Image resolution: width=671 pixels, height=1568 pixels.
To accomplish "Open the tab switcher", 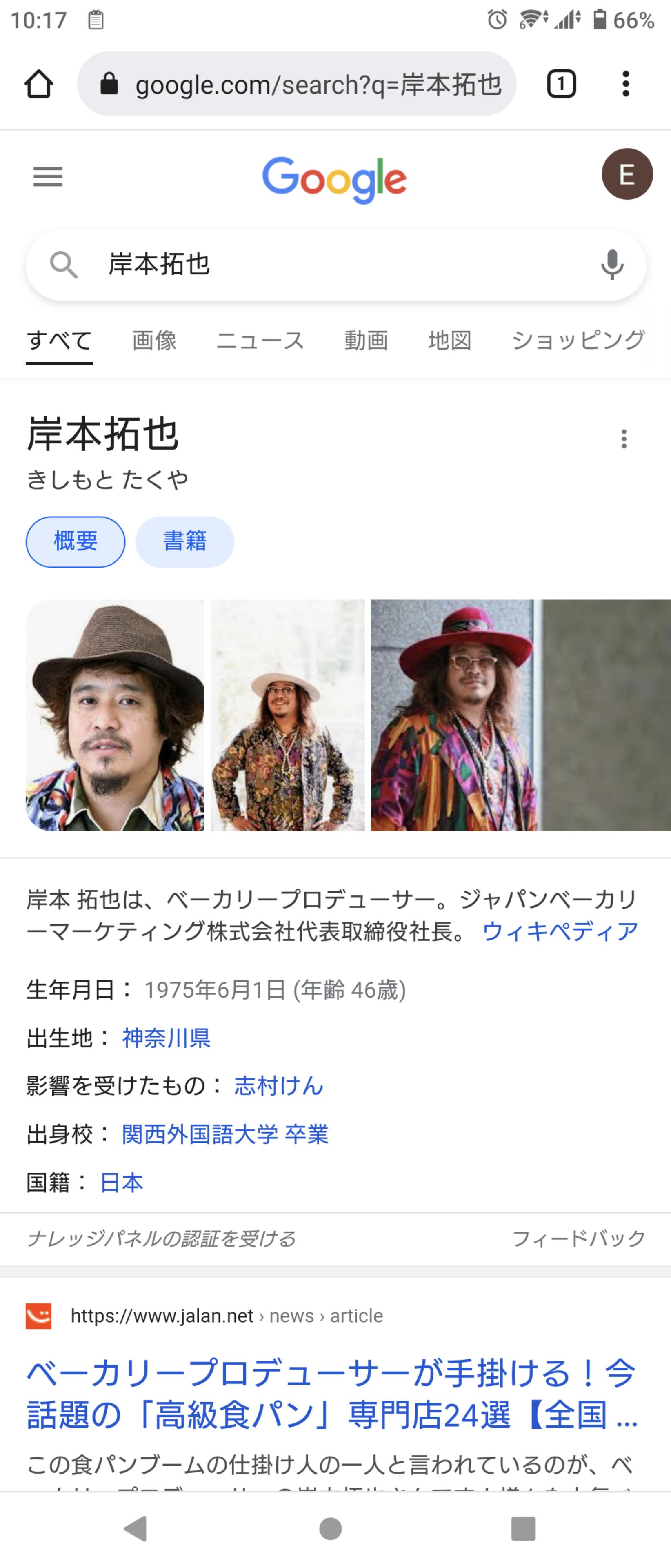I will [561, 84].
